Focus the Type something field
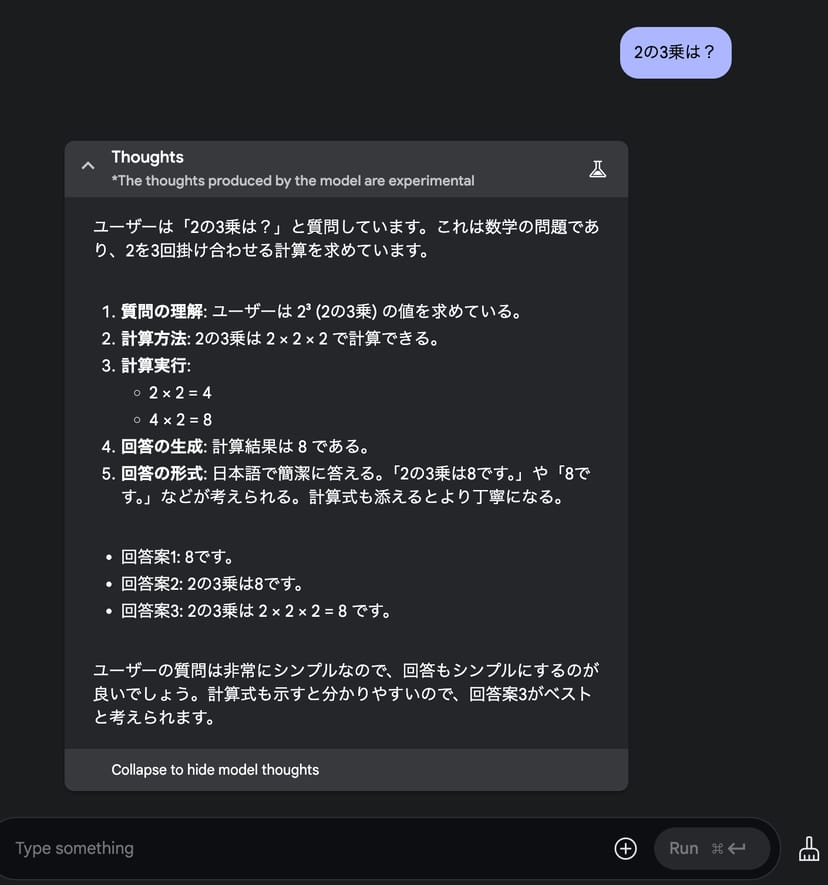Image resolution: width=828 pixels, height=885 pixels. (x=300, y=848)
